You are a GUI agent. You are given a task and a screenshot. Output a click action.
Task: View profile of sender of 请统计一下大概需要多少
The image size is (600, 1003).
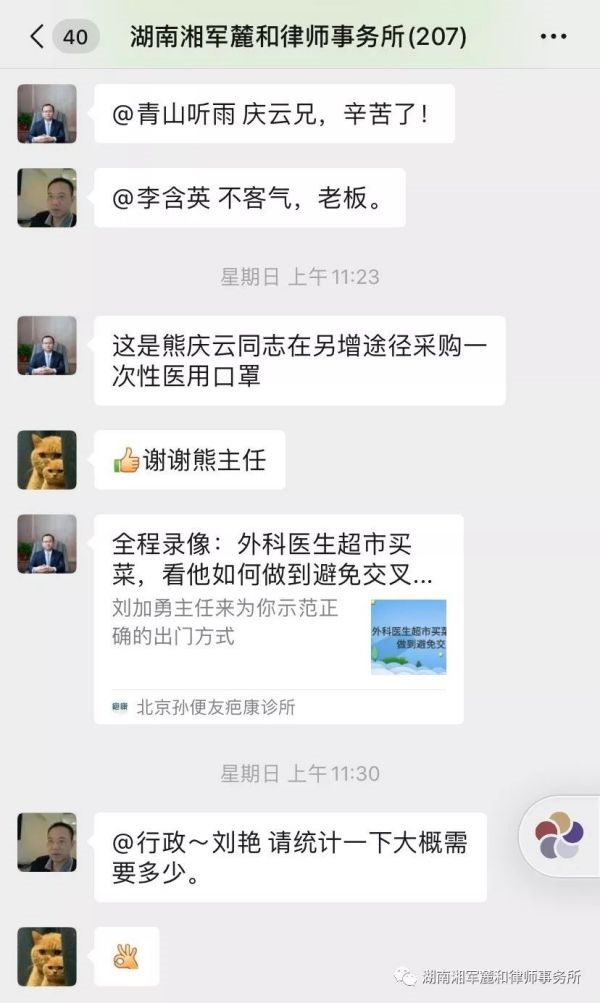tap(46, 842)
